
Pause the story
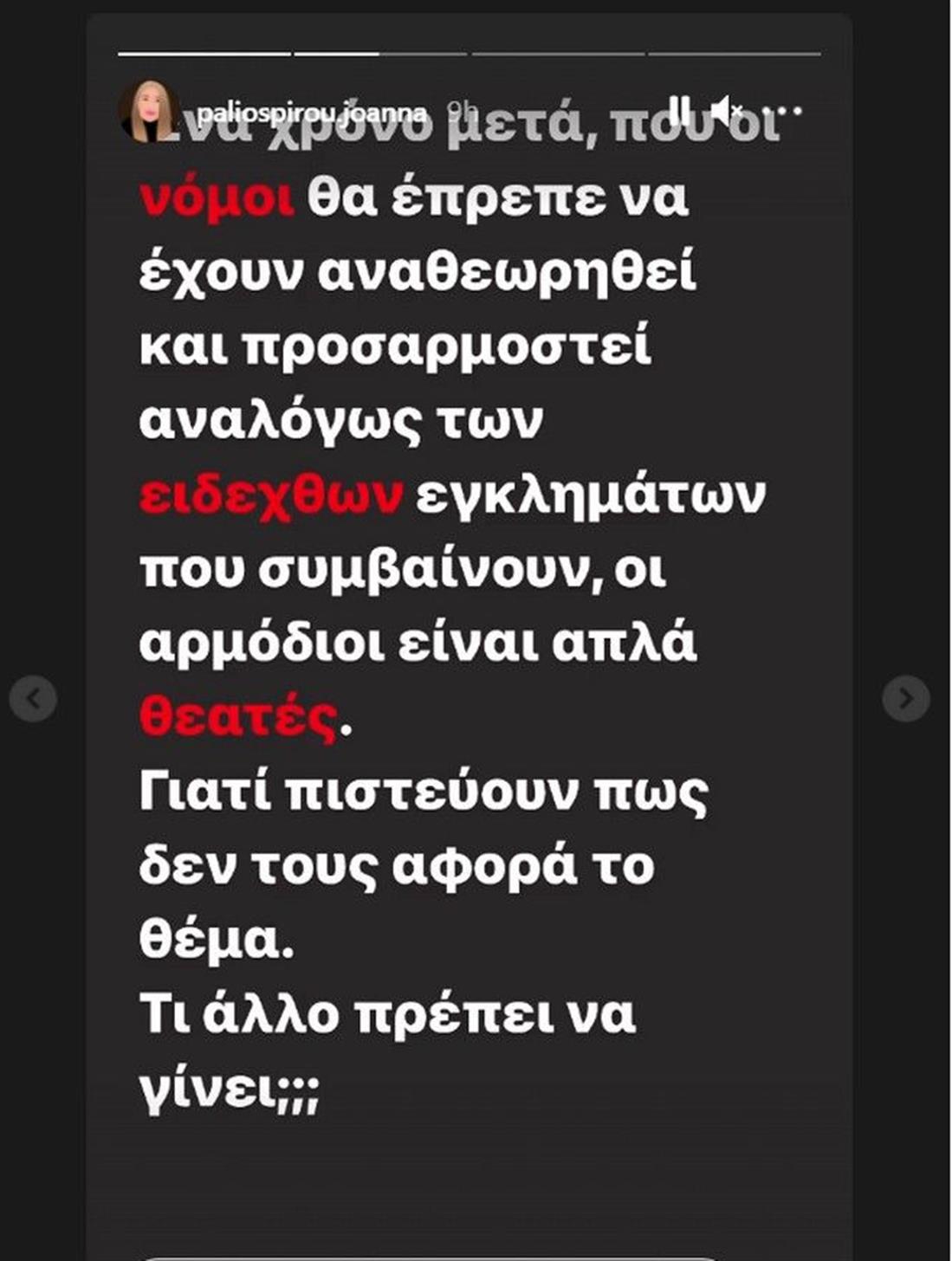(x=681, y=110)
